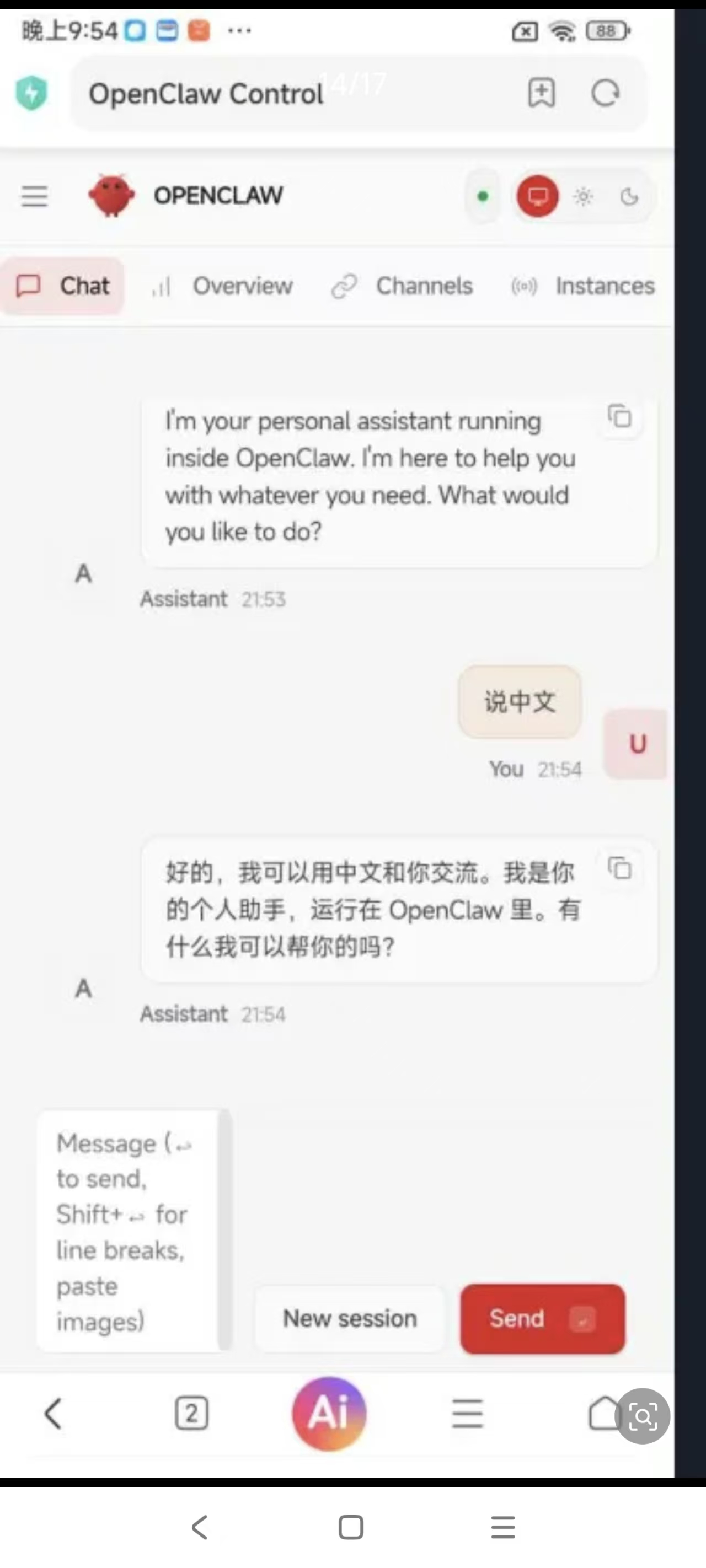Open the browser tabs switcher showing 2
The image size is (706, 1568).
(x=191, y=1414)
